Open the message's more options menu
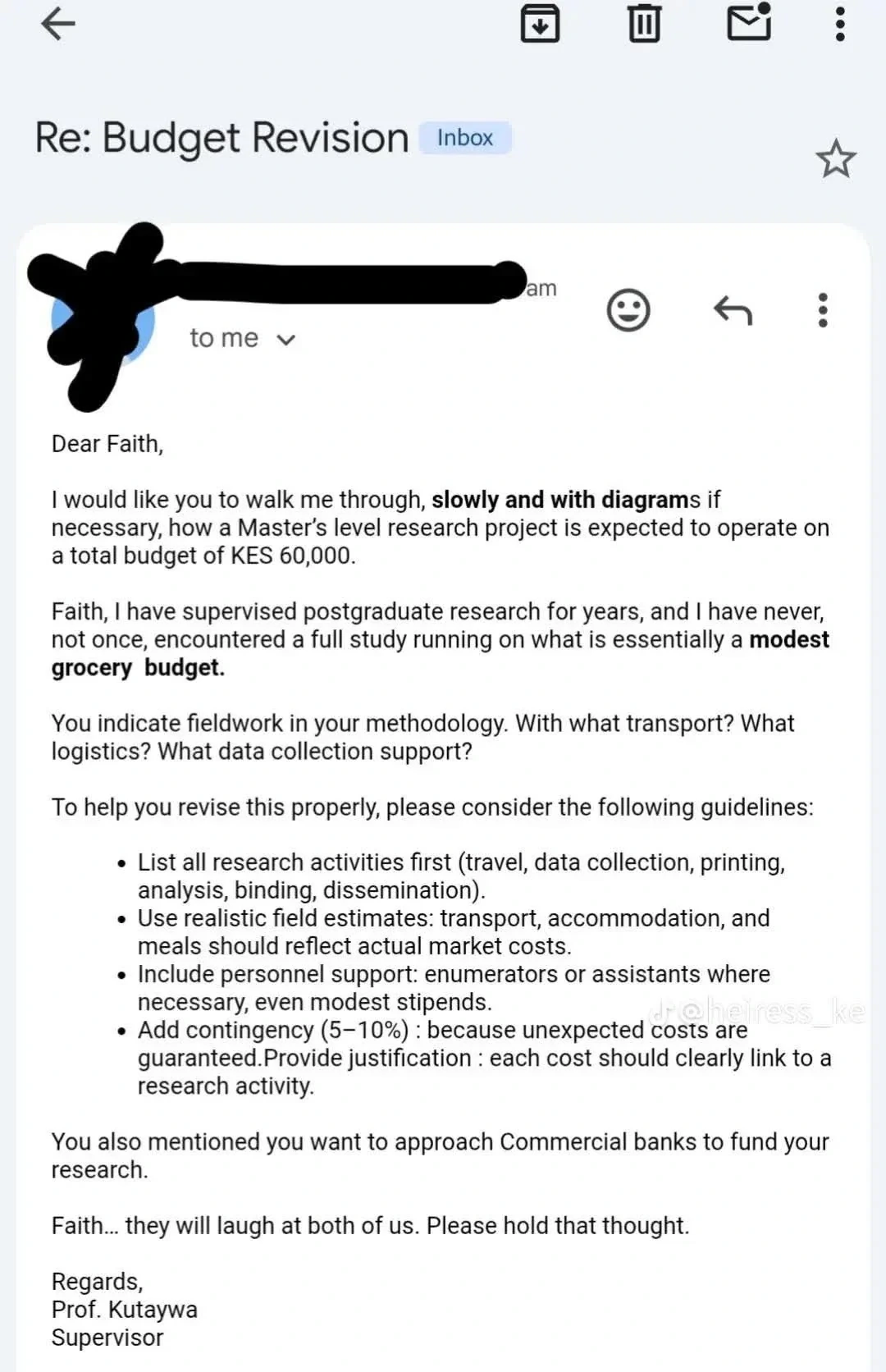Screen dimensions: 886x1372 pyautogui.click(x=822, y=310)
